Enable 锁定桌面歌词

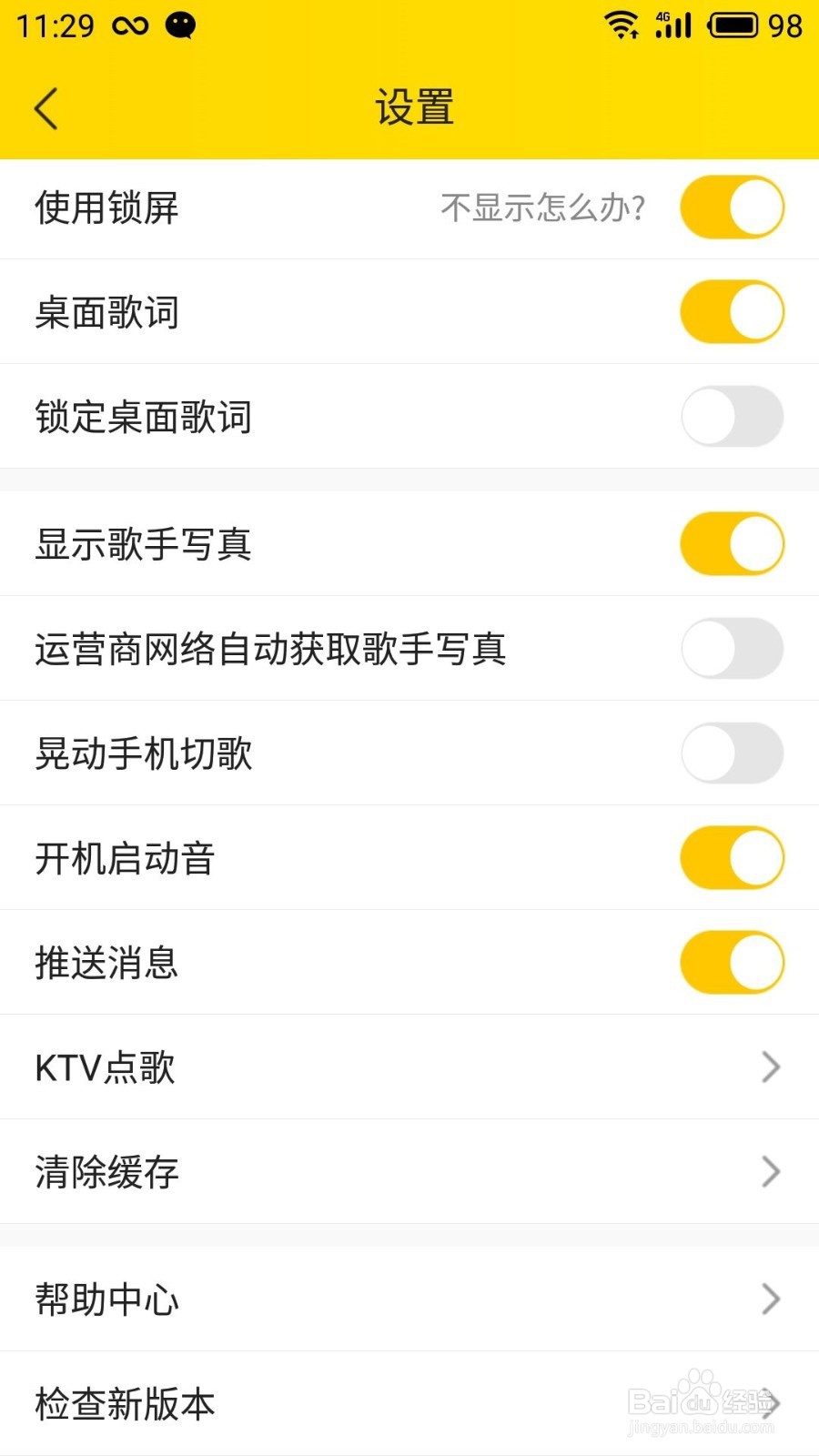point(732,417)
